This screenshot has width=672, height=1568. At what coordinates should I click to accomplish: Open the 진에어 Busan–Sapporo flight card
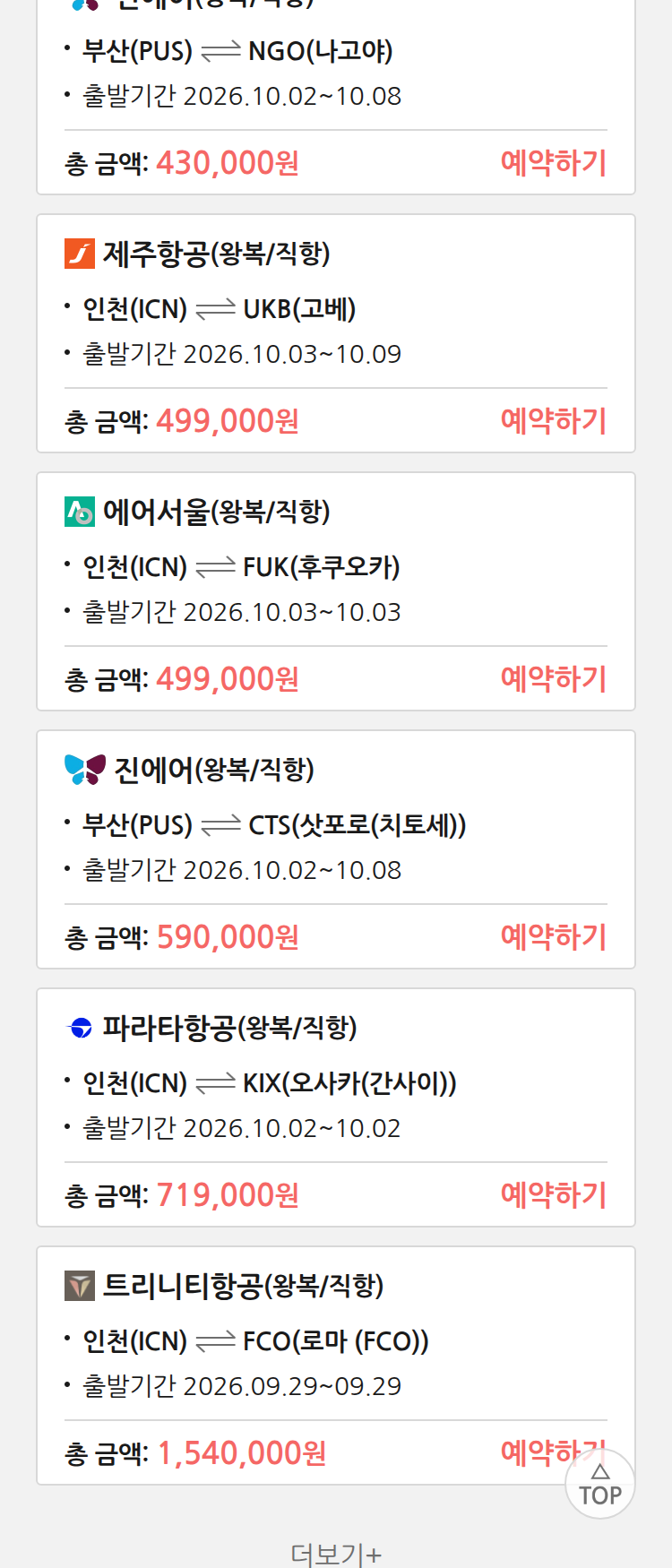pos(336,849)
